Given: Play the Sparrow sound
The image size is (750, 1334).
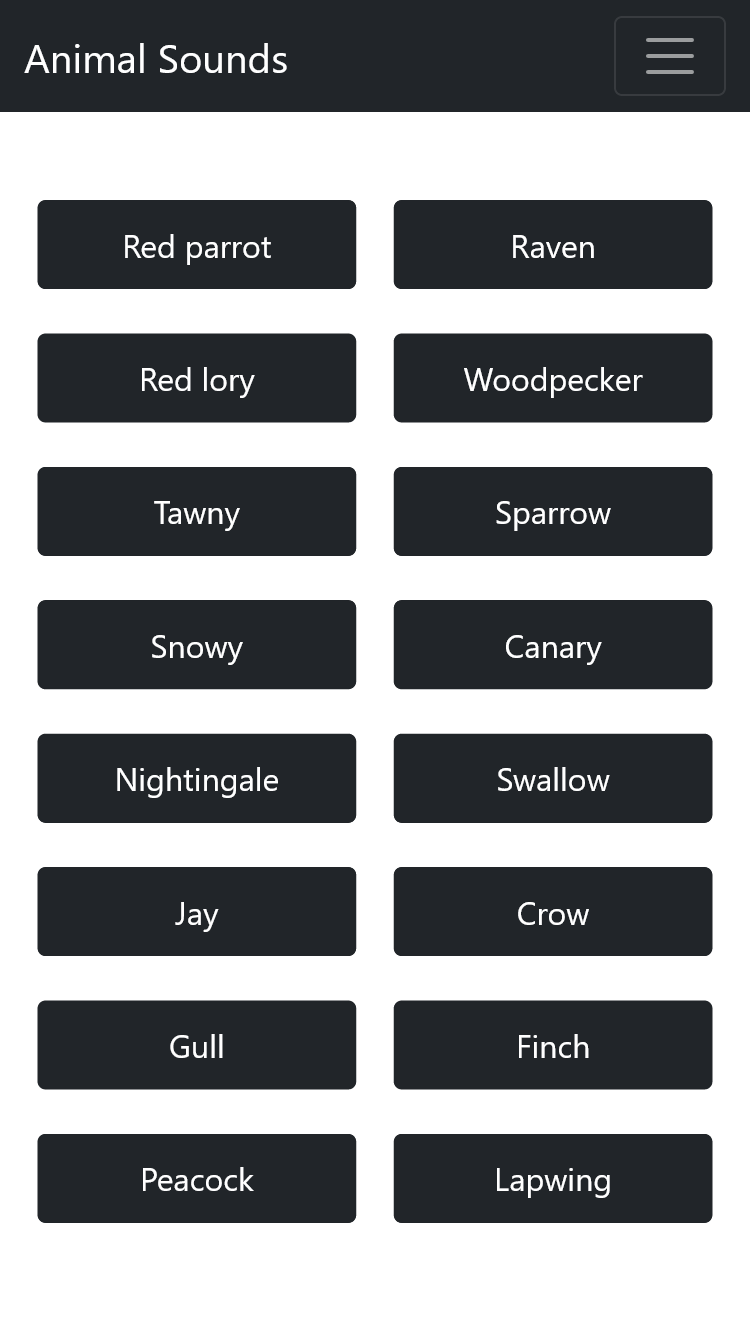Looking at the screenshot, I should click(x=553, y=511).
